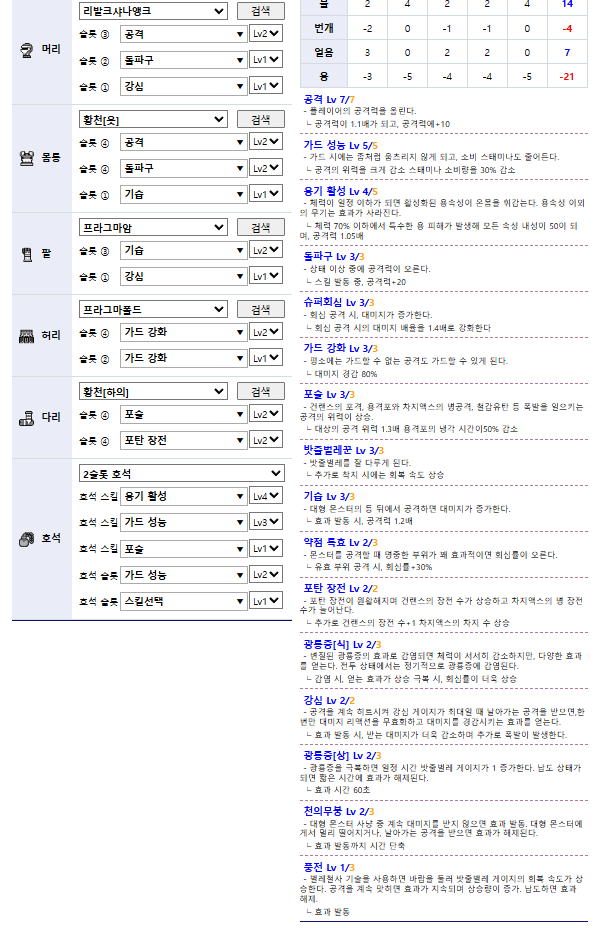The height and width of the screenshot is (929, 610).
Task: Tap the 검색 button in the 머리 row
Action: click(260, 11)
